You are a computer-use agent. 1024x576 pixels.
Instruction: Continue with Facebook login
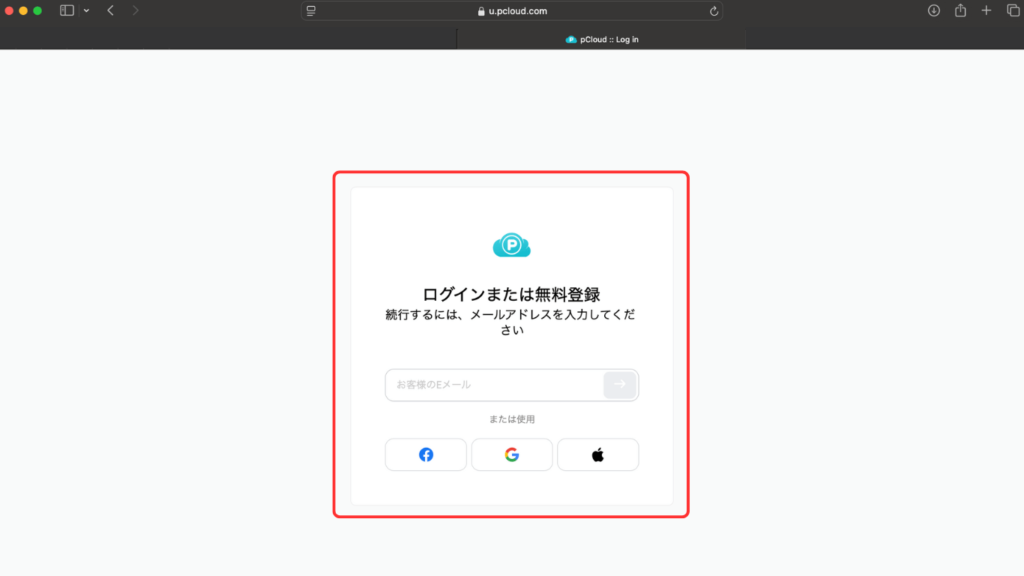point(426,455)
